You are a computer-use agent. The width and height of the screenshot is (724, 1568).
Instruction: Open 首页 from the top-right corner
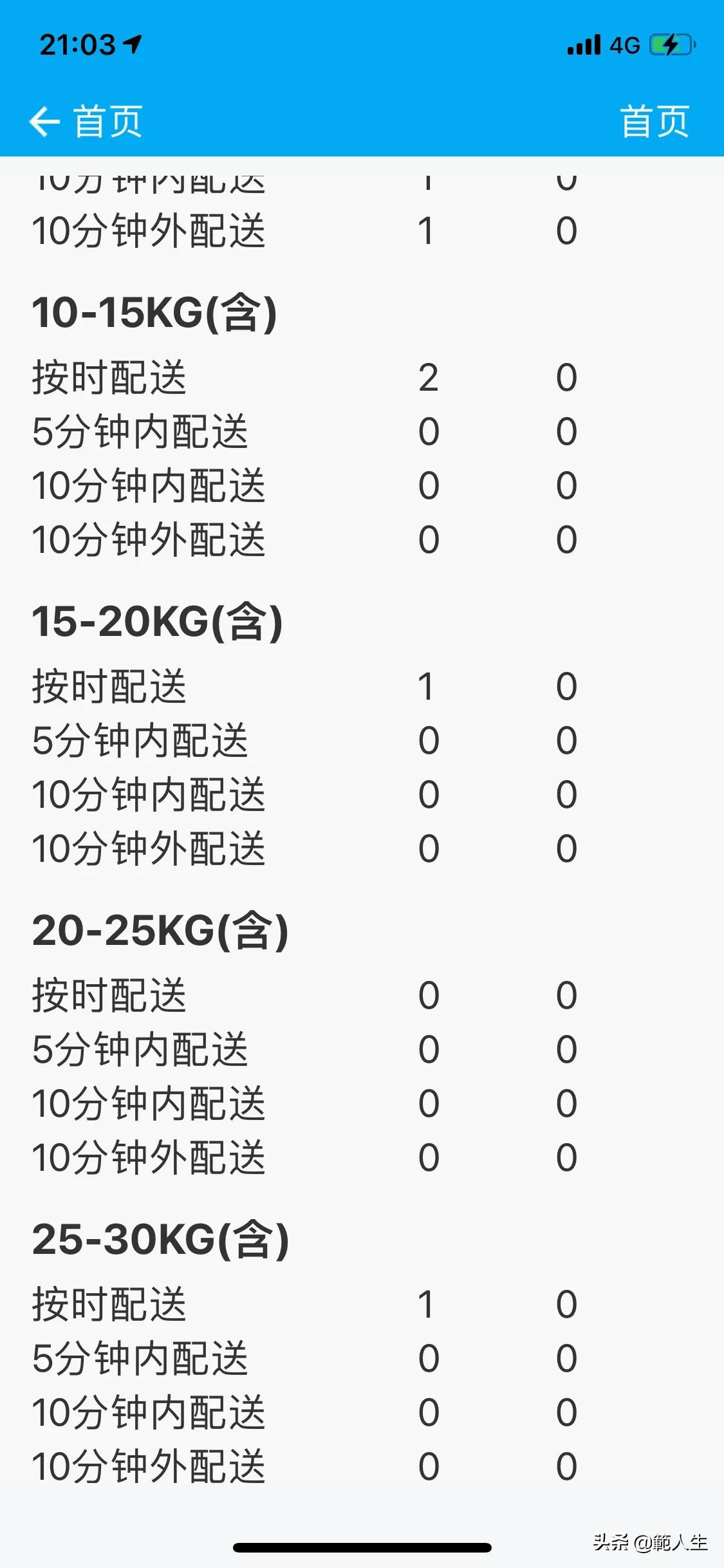pos(654,121)
